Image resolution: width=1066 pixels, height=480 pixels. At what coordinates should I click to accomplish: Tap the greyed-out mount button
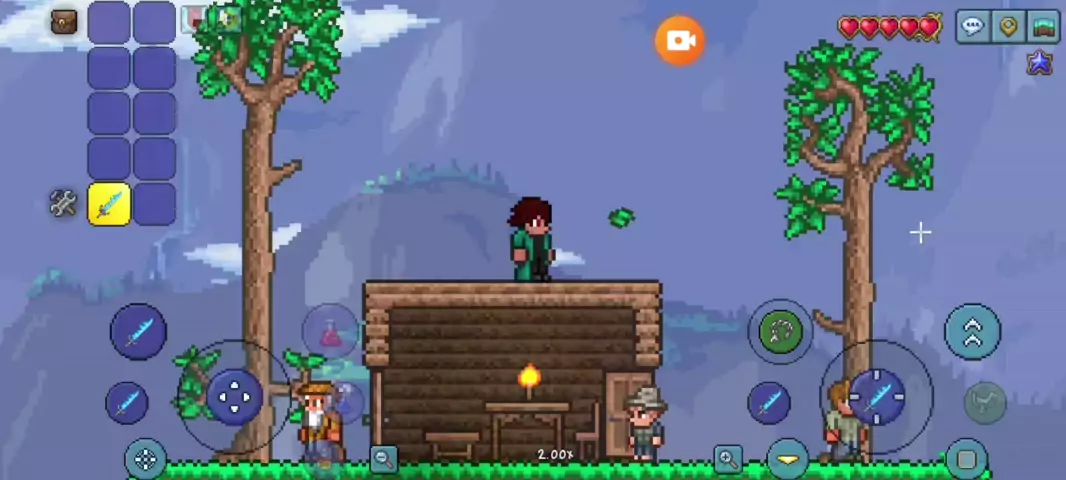(984, 402)
